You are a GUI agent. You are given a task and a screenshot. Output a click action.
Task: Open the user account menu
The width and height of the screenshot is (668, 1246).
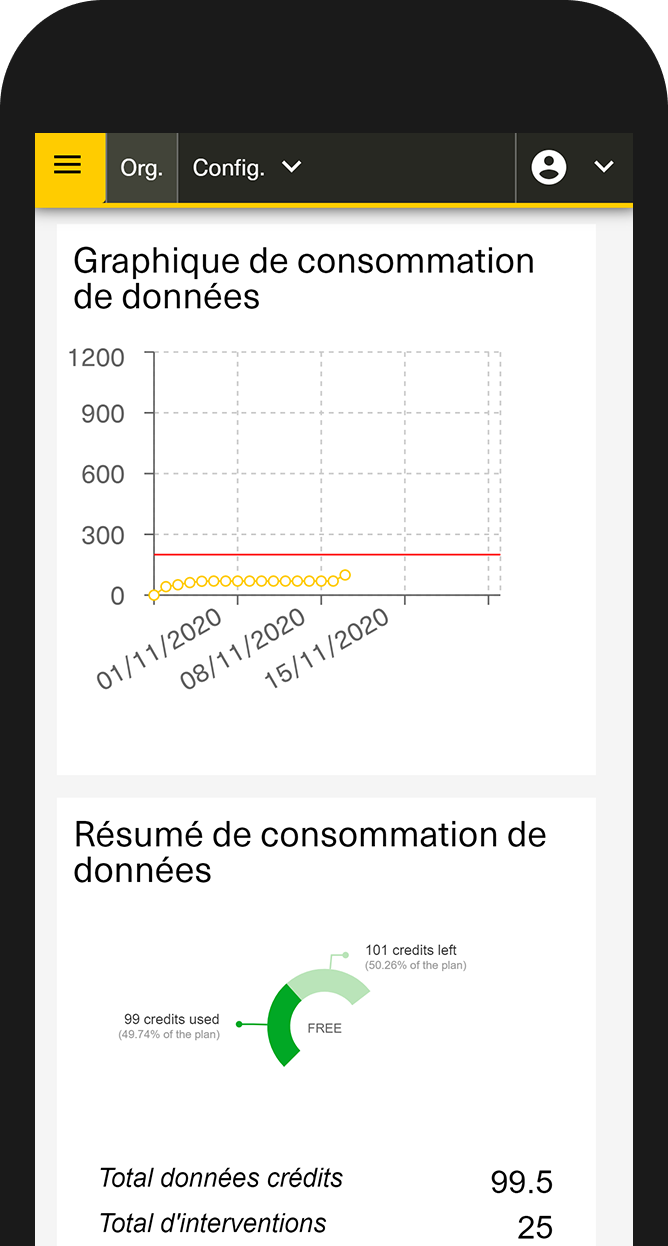click(573, 168)
